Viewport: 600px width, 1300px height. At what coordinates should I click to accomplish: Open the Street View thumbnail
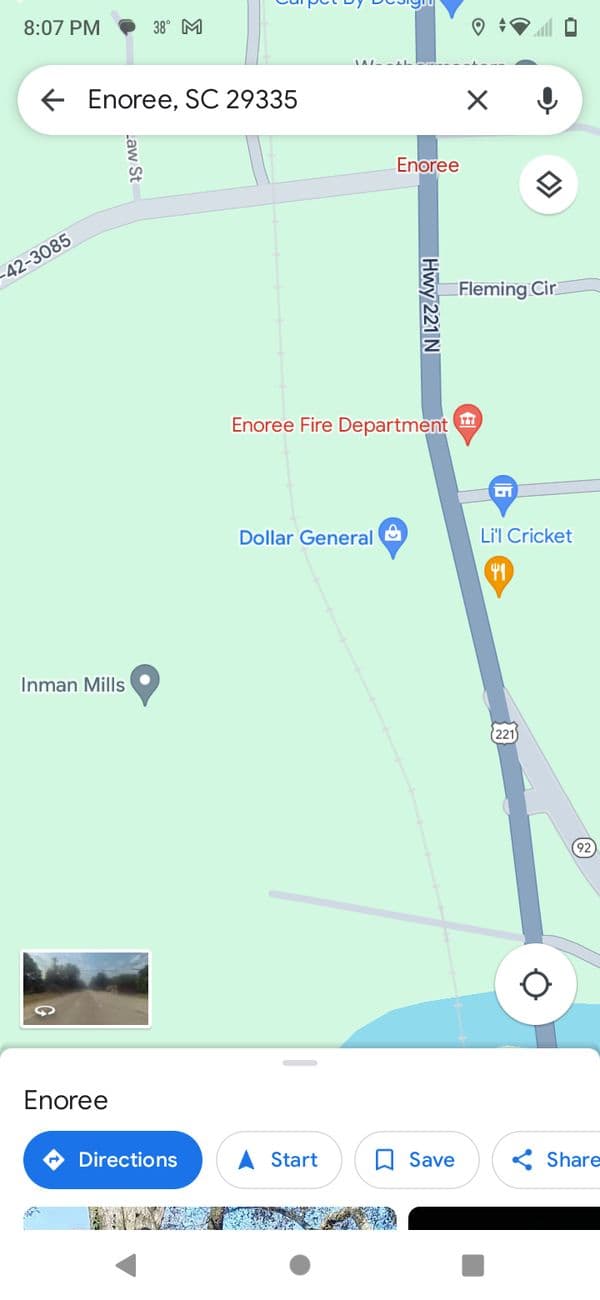coord(86,988)
